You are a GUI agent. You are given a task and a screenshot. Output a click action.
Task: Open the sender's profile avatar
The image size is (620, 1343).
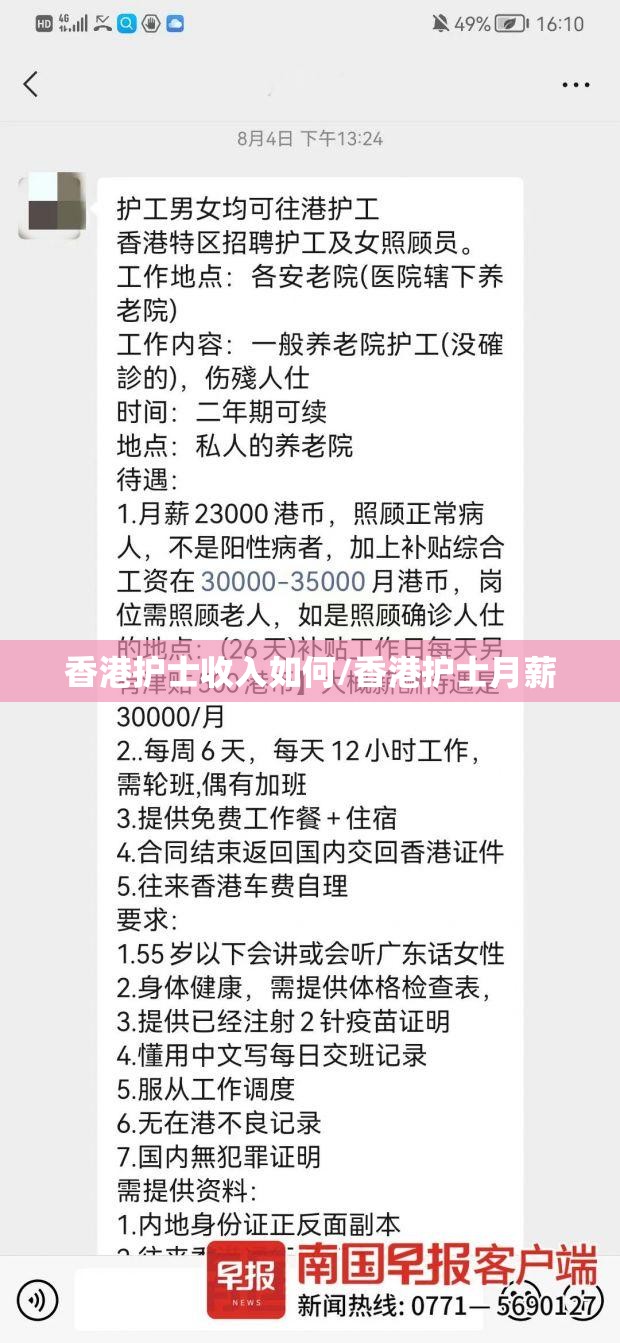pos(56,206)
